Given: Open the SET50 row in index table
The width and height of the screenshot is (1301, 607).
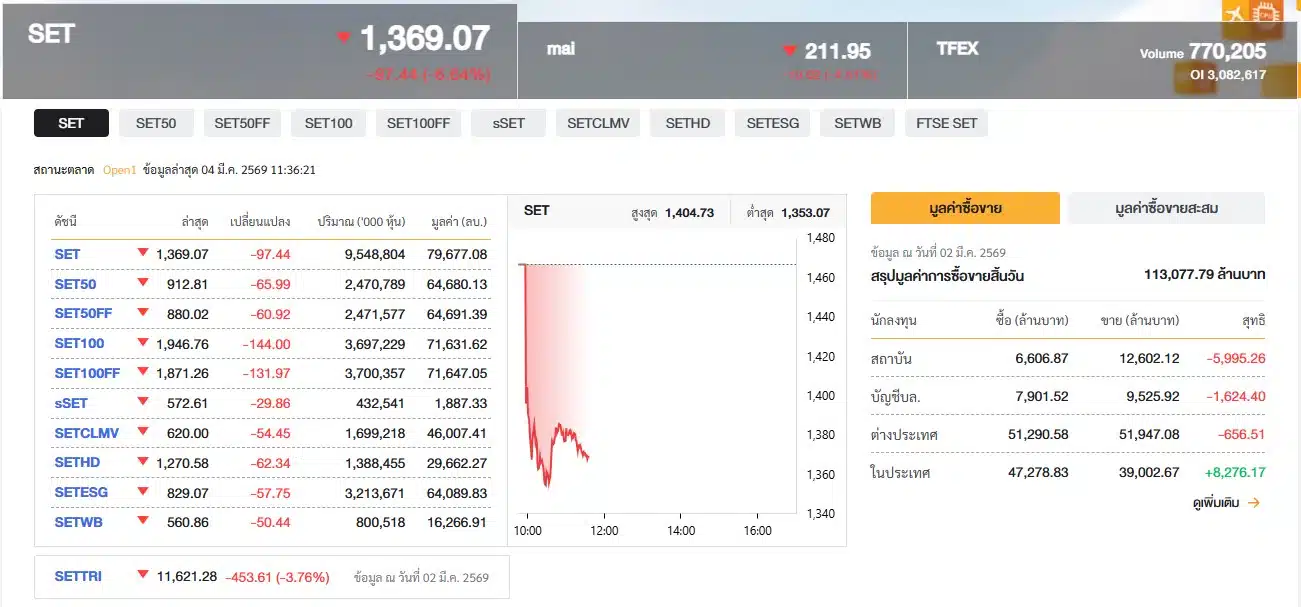Looking at the screenshot, I should pyautogui.click(x=75, y=284).
